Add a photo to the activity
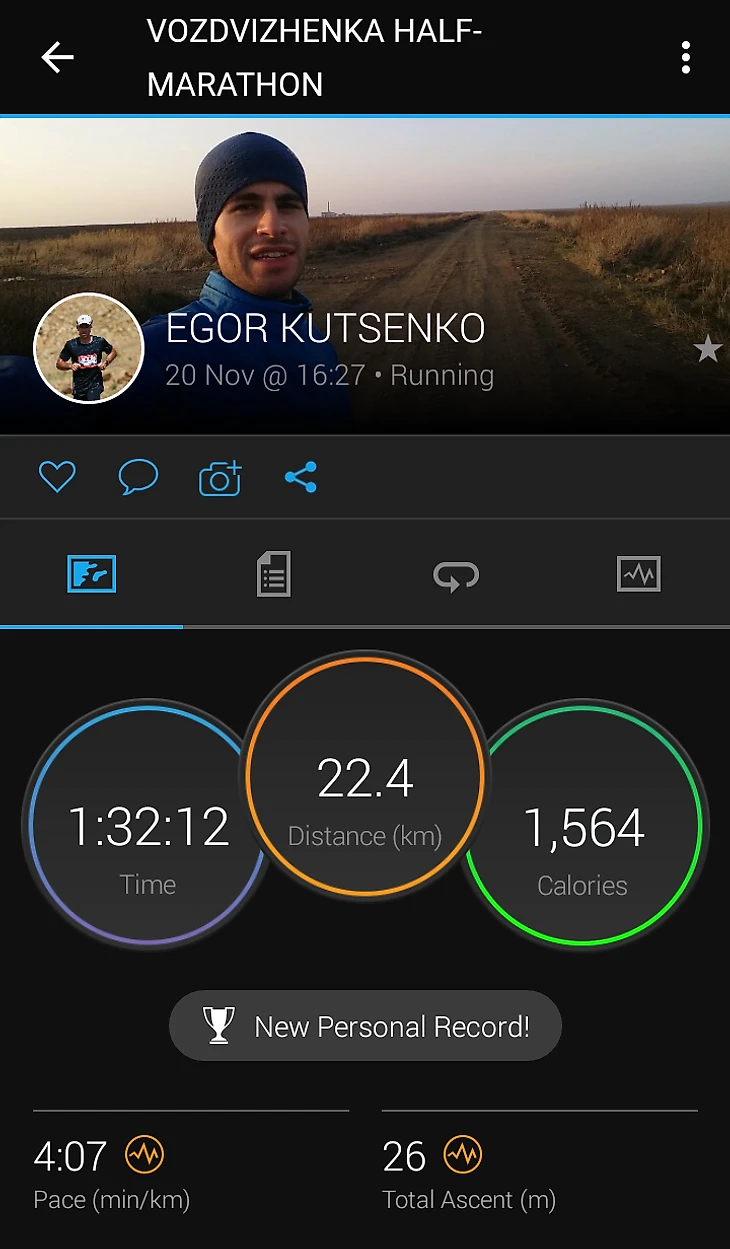Image resolution: width=730 pixels, height=1249 pixels. [x=220, y=478]
